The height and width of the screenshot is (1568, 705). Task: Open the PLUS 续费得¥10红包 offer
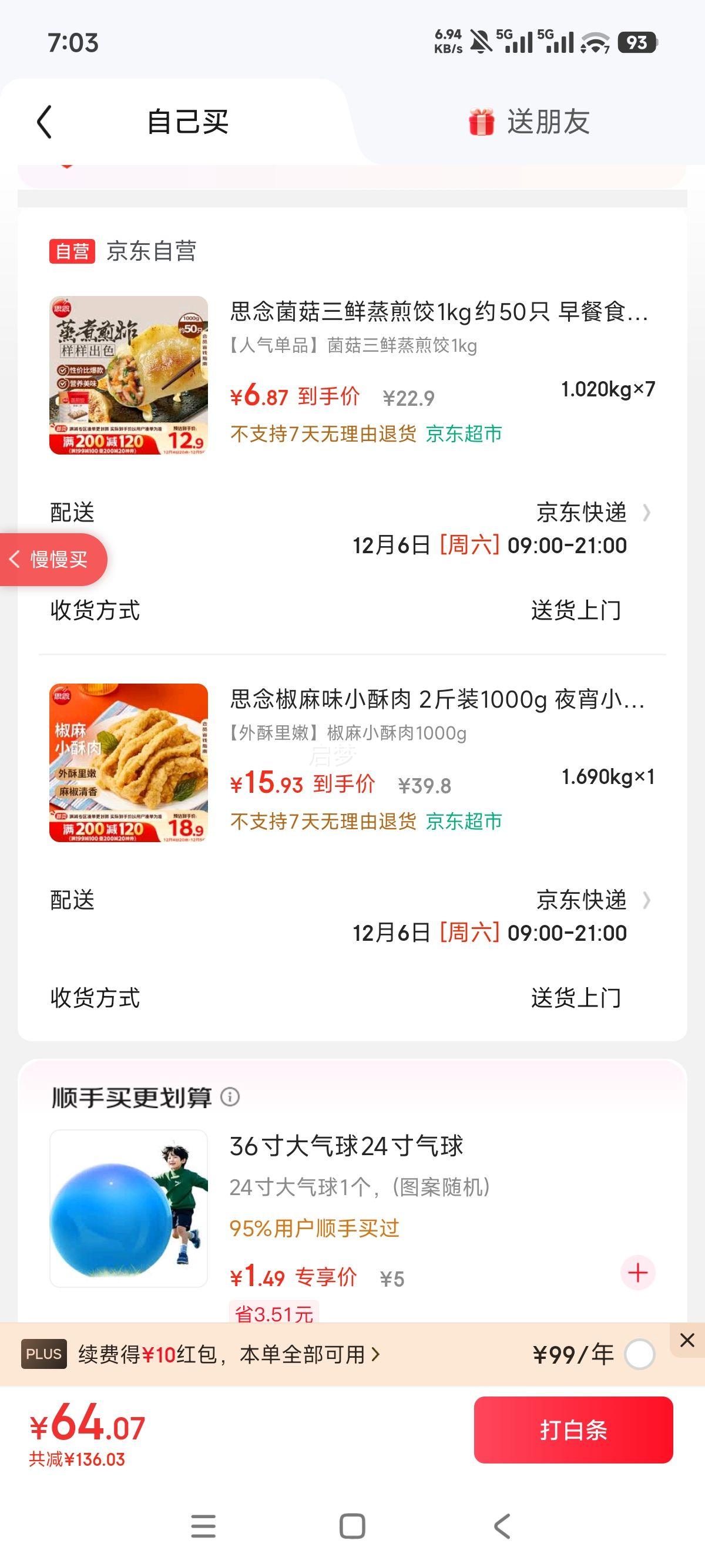pyautogui.click(x=229, y=1354)
